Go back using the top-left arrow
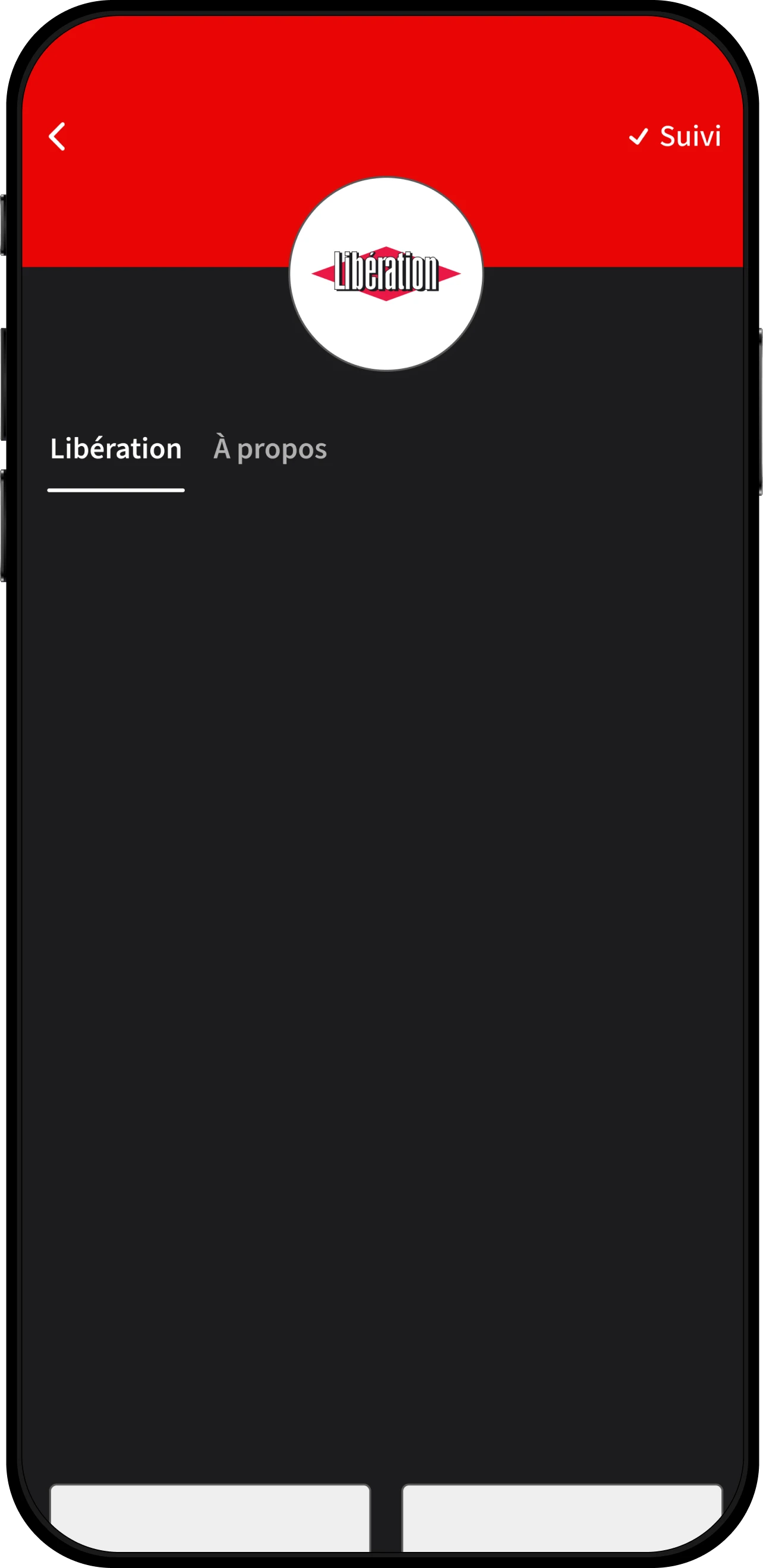This screenshot has width=763, height=1568. coord(57,137)
